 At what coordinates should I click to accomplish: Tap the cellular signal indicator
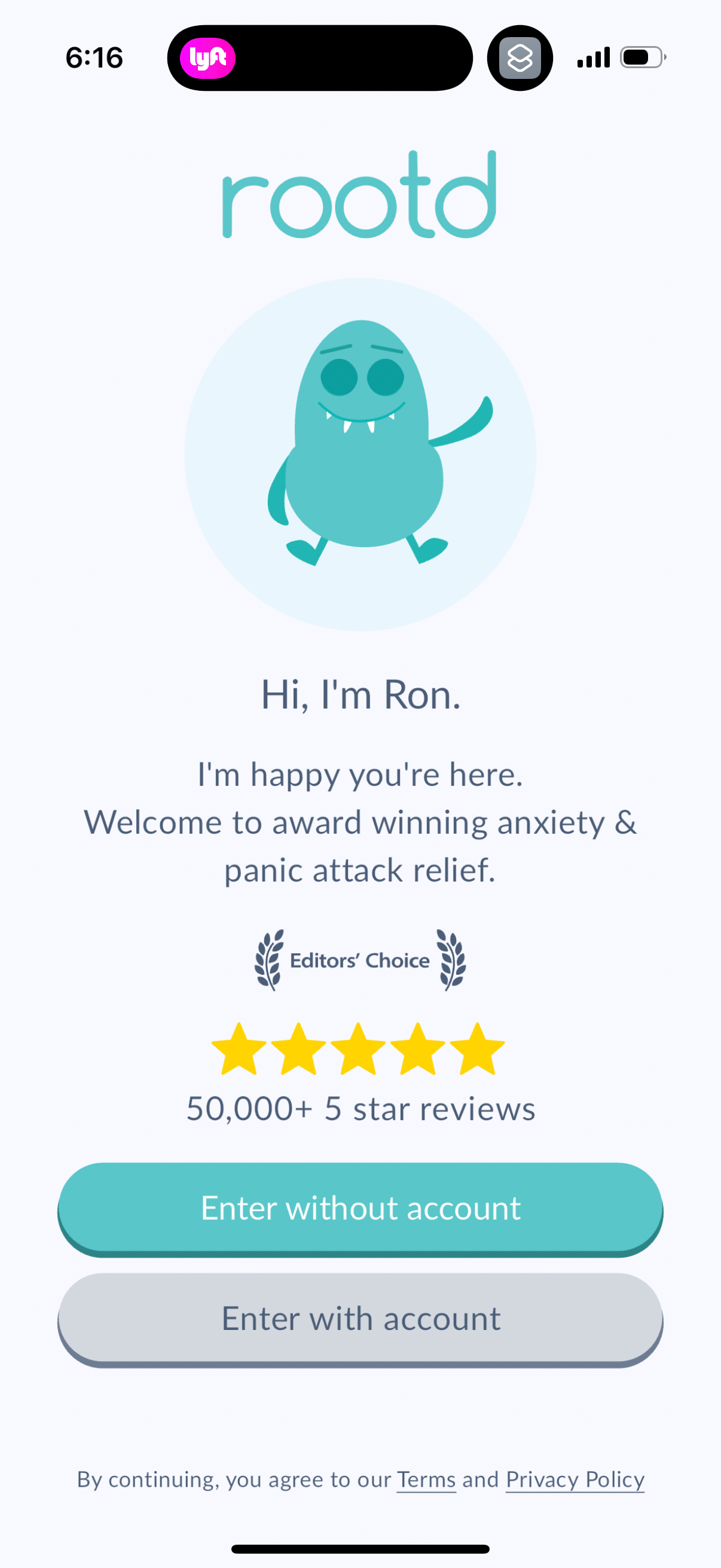[x=593, y=57]
